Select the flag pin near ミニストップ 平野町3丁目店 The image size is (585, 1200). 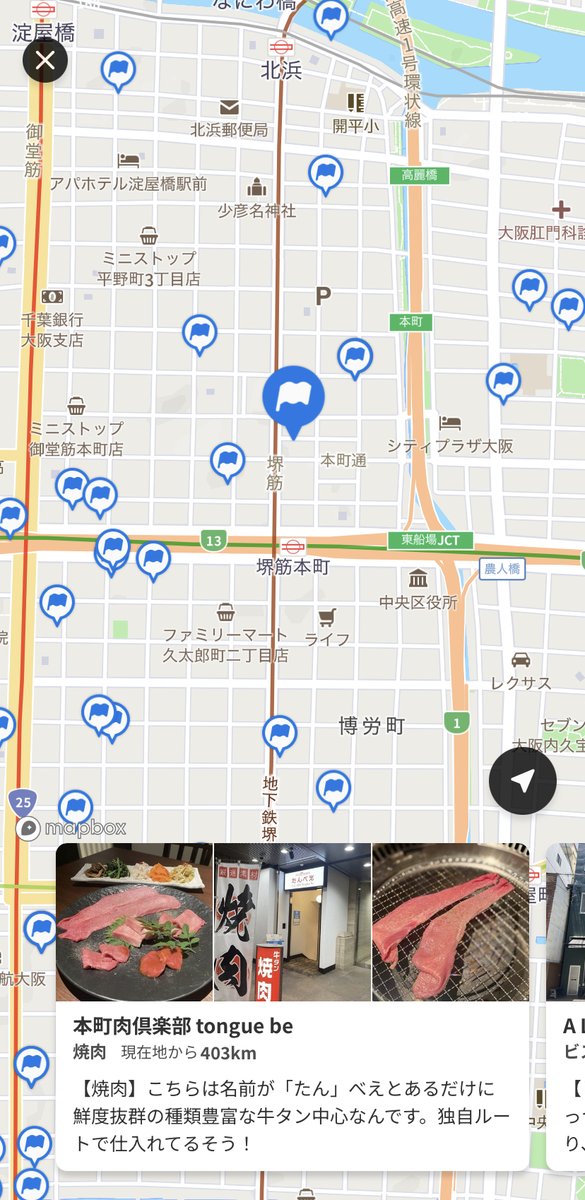click(x=200, y=334)
